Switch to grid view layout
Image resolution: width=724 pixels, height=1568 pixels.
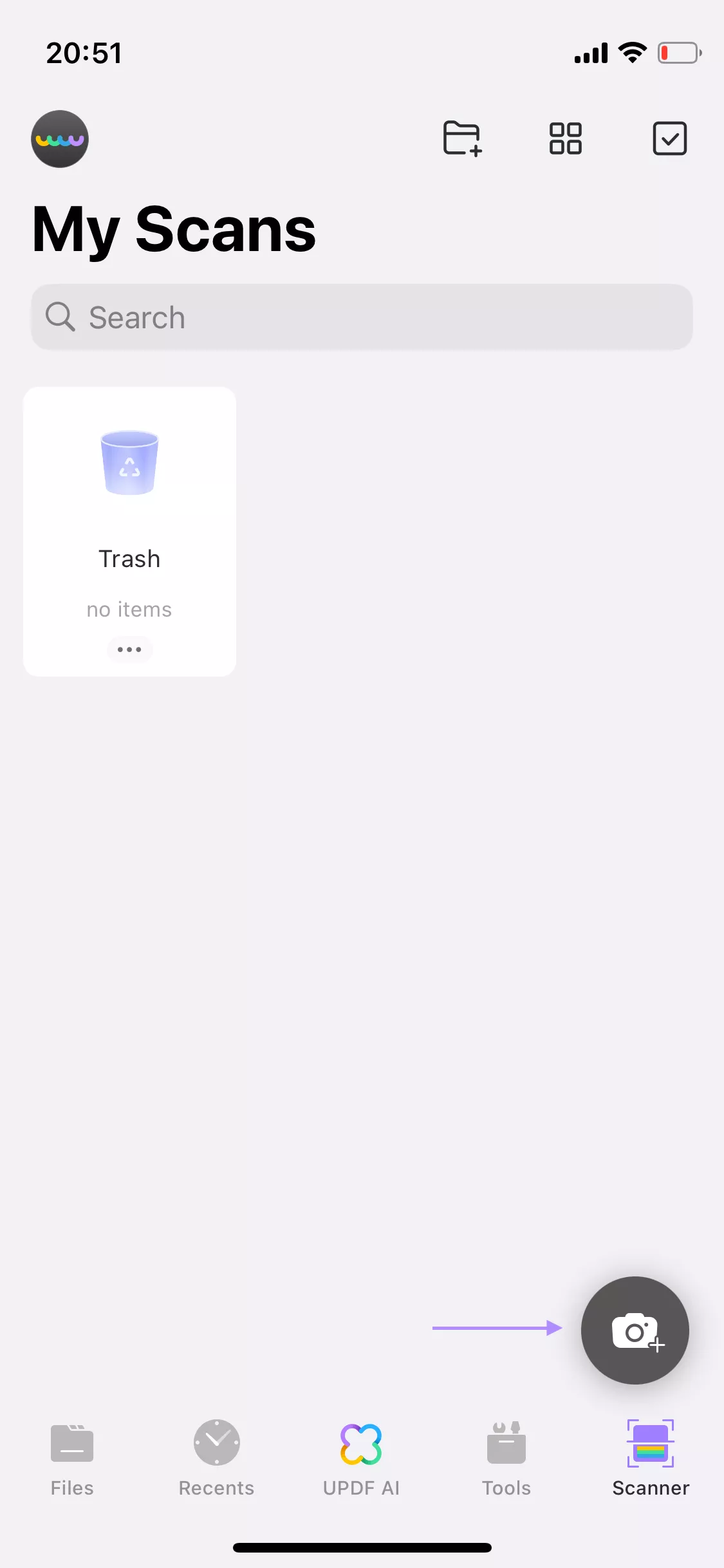(x=565, y=138)
